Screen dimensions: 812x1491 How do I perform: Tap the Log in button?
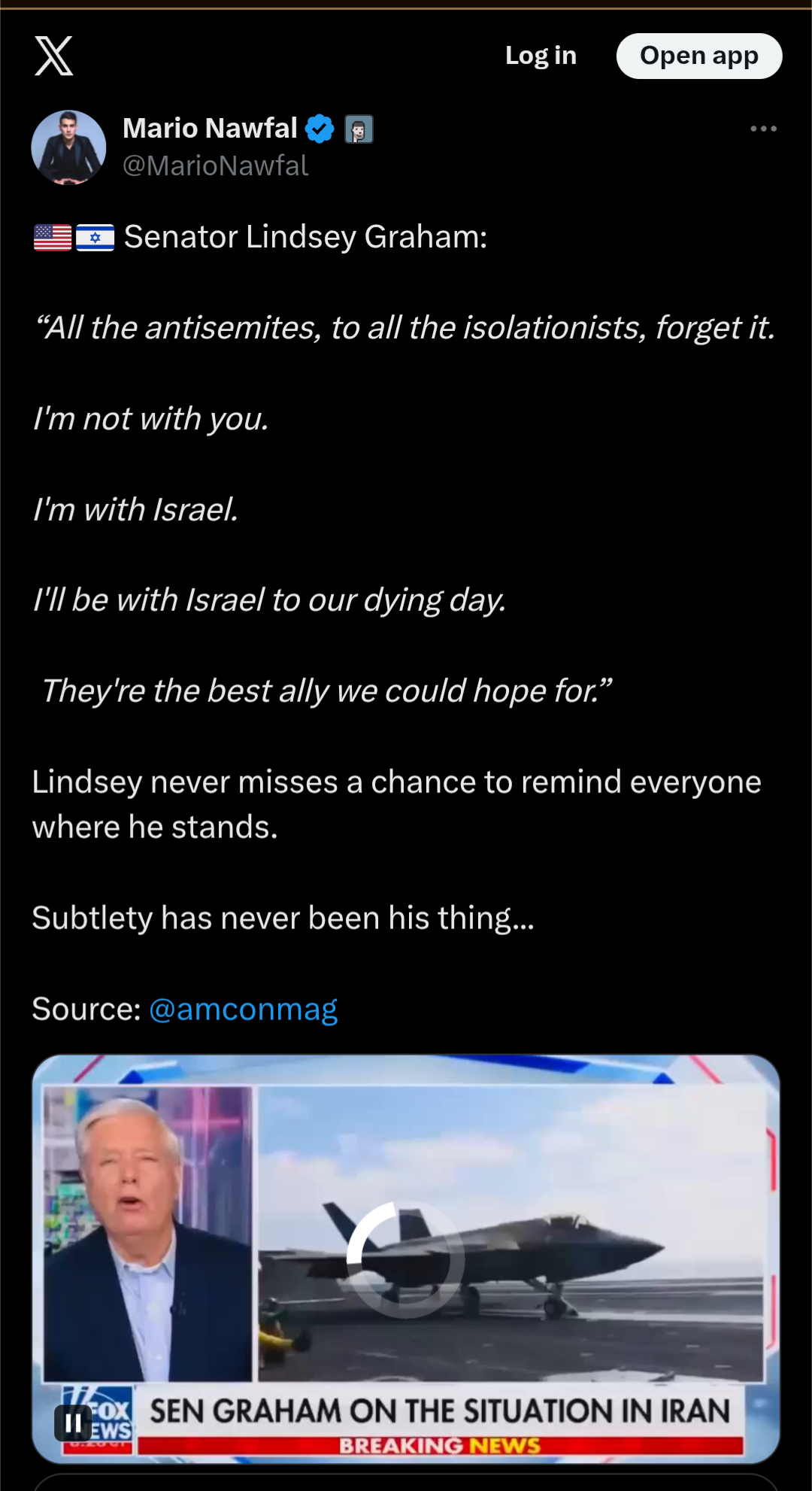541,56
